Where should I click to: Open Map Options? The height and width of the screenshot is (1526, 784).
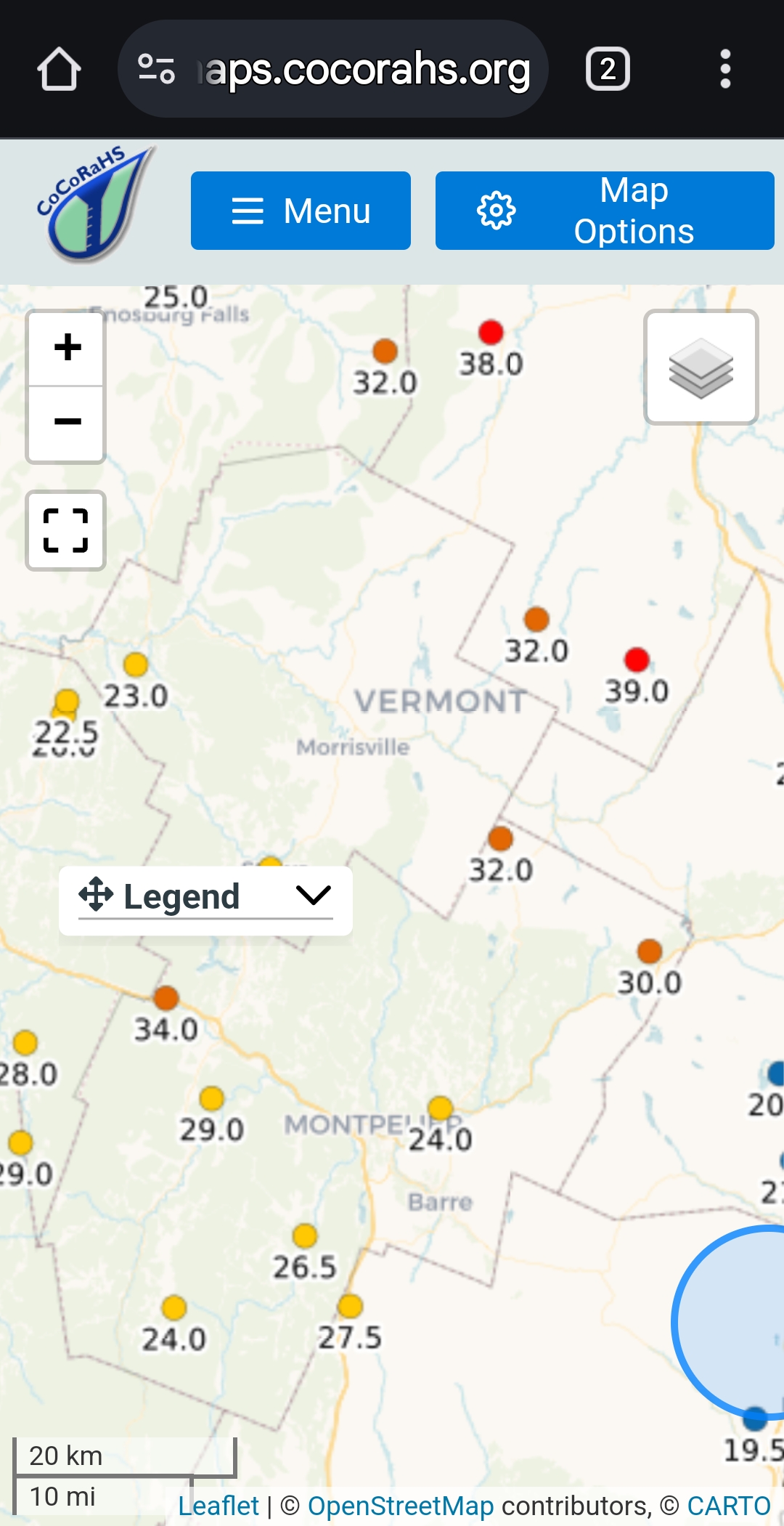click(x=605, y=211)
